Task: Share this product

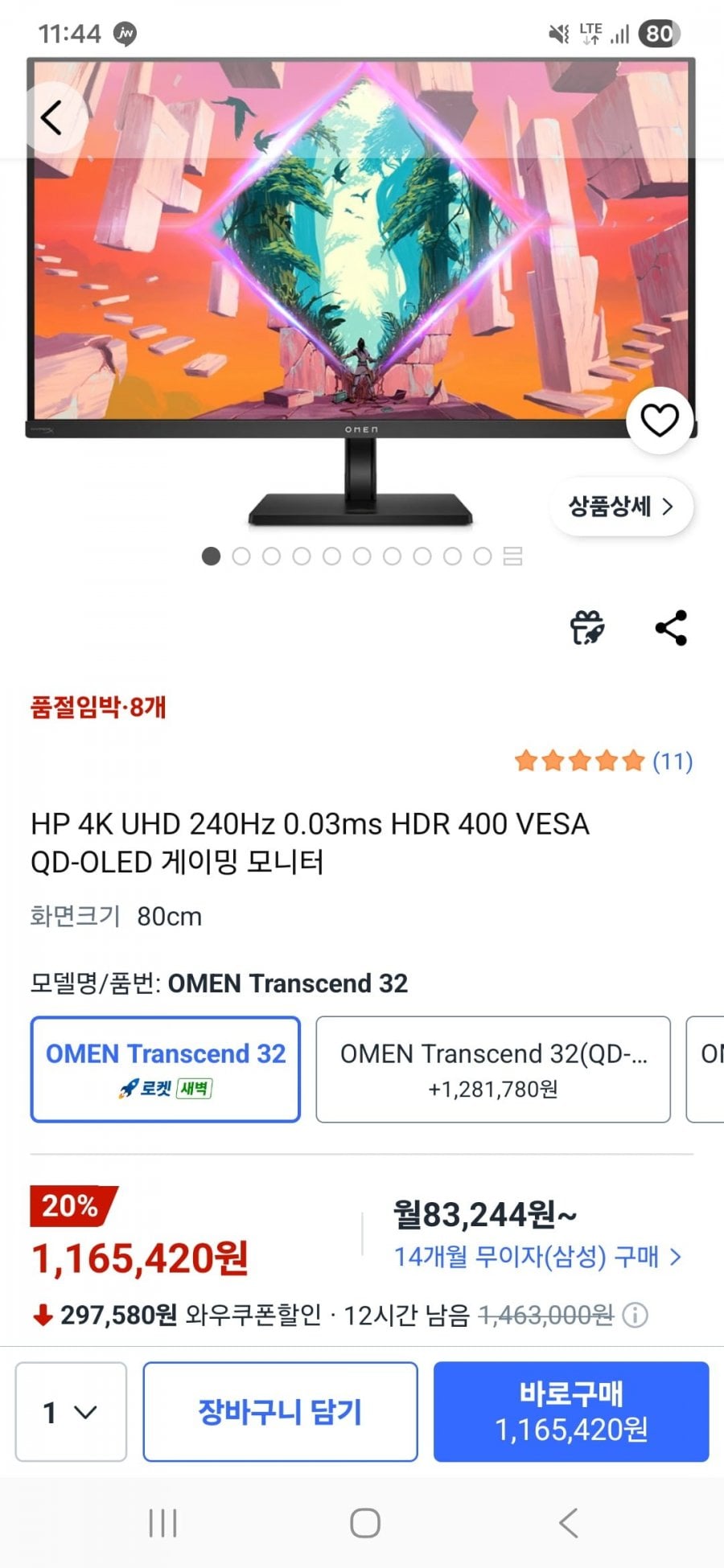Action: coord(671,628)
